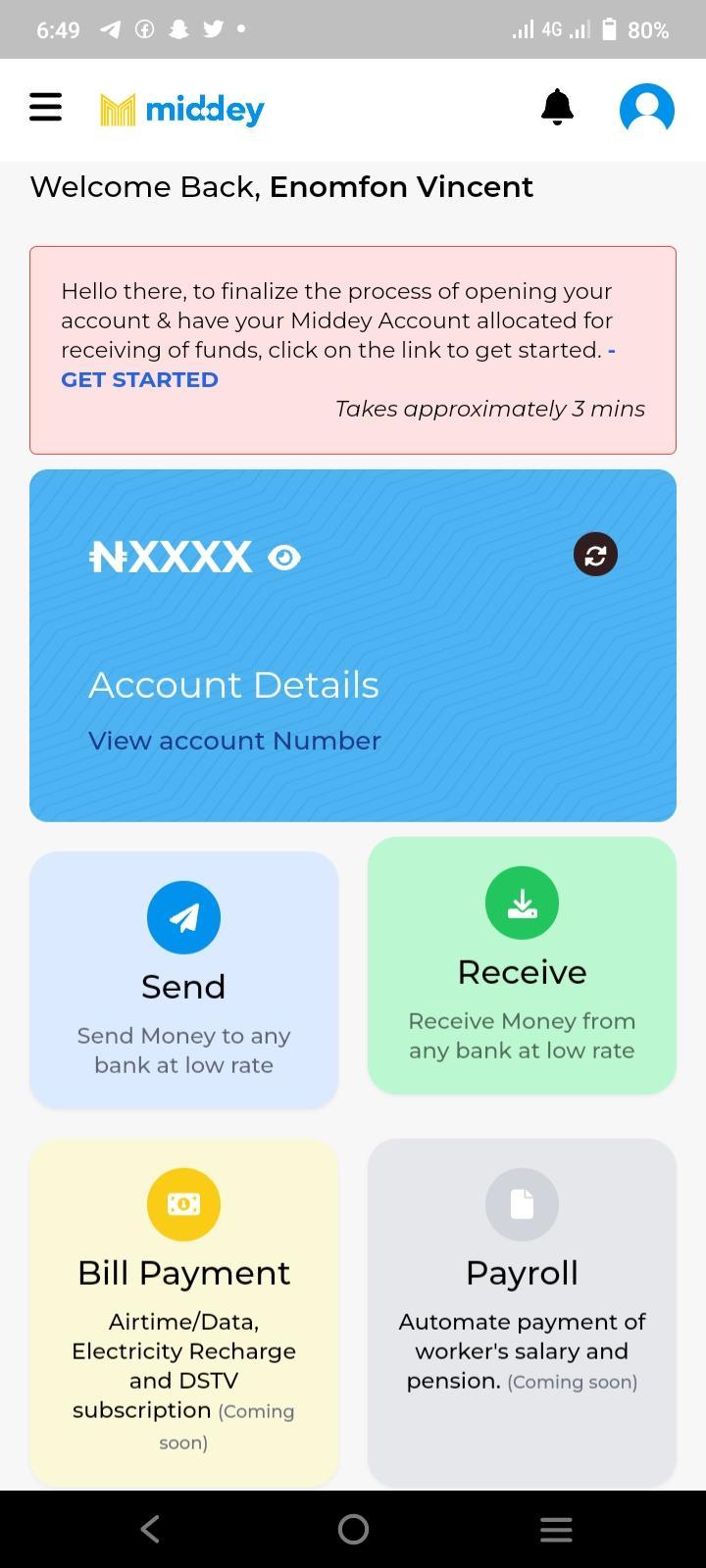Reveal the hidden account balance
The height and width of the screenshot is (1568, 706).
click(x=284, y=558)
